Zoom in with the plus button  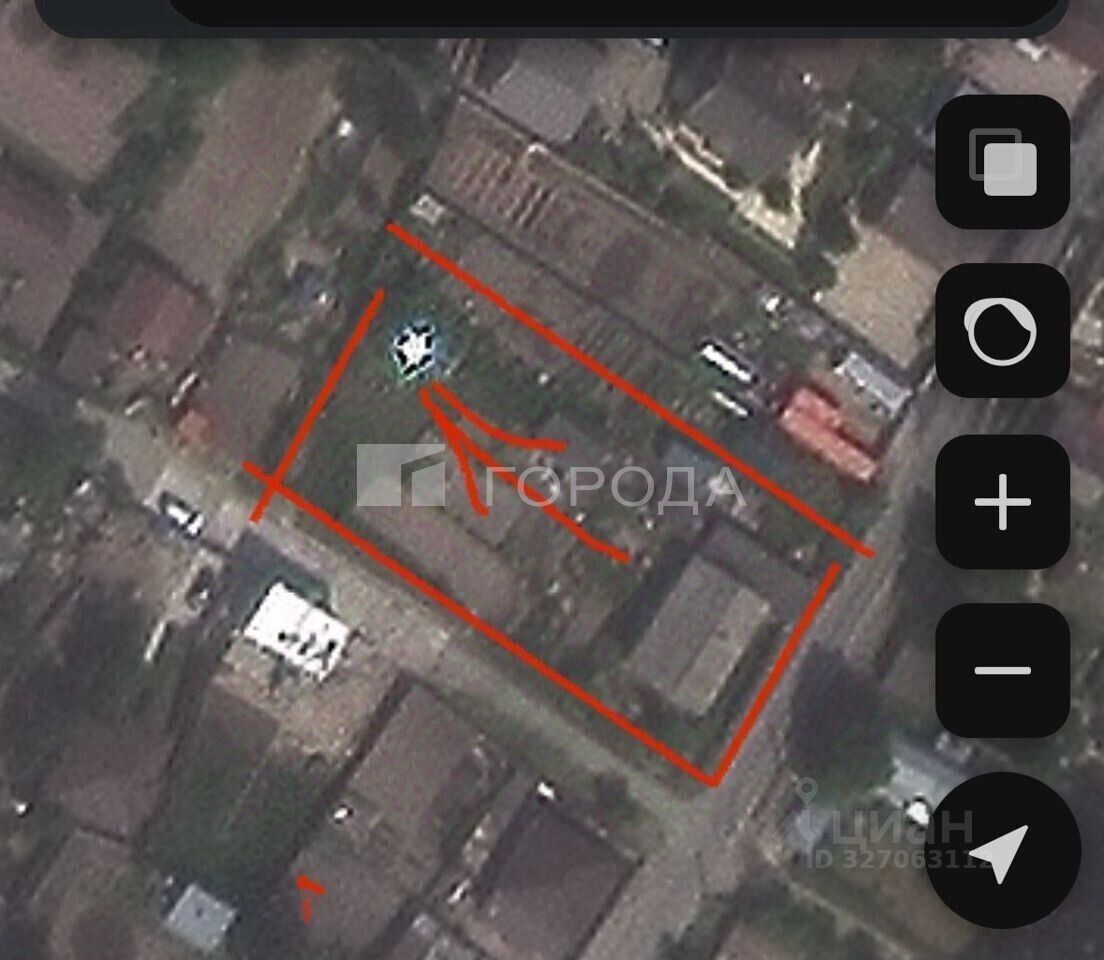coord(1002,501)
